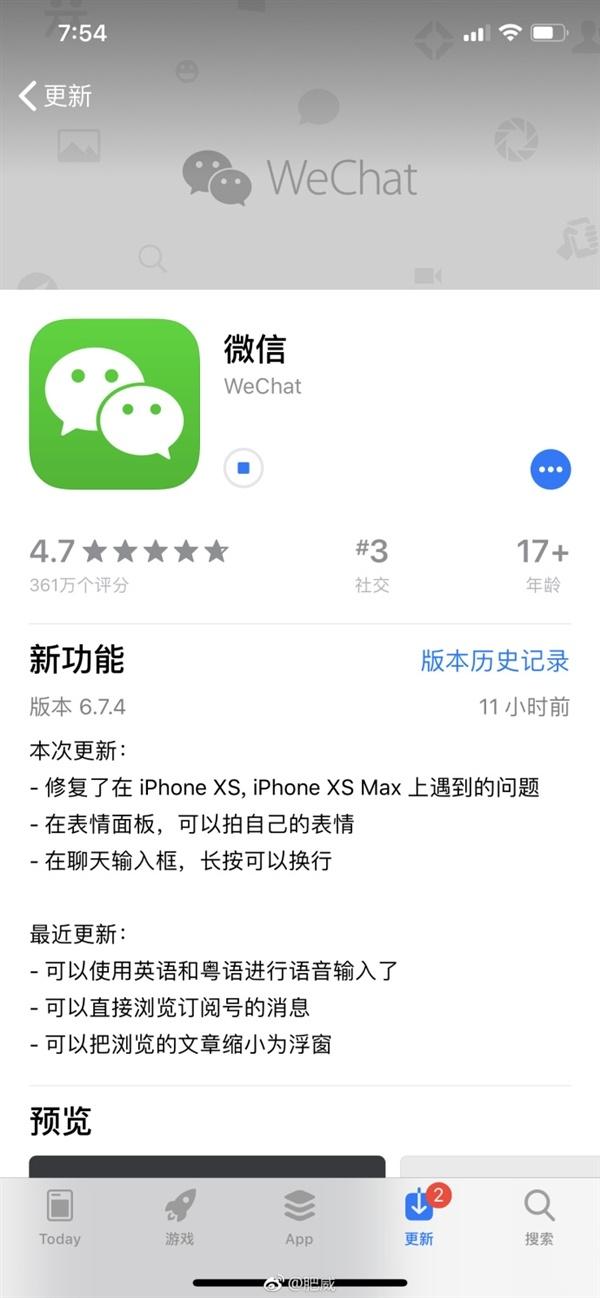The image size is (600, 1298).
Task: Go back to the 更新 list
Action: tap(55, 96)
